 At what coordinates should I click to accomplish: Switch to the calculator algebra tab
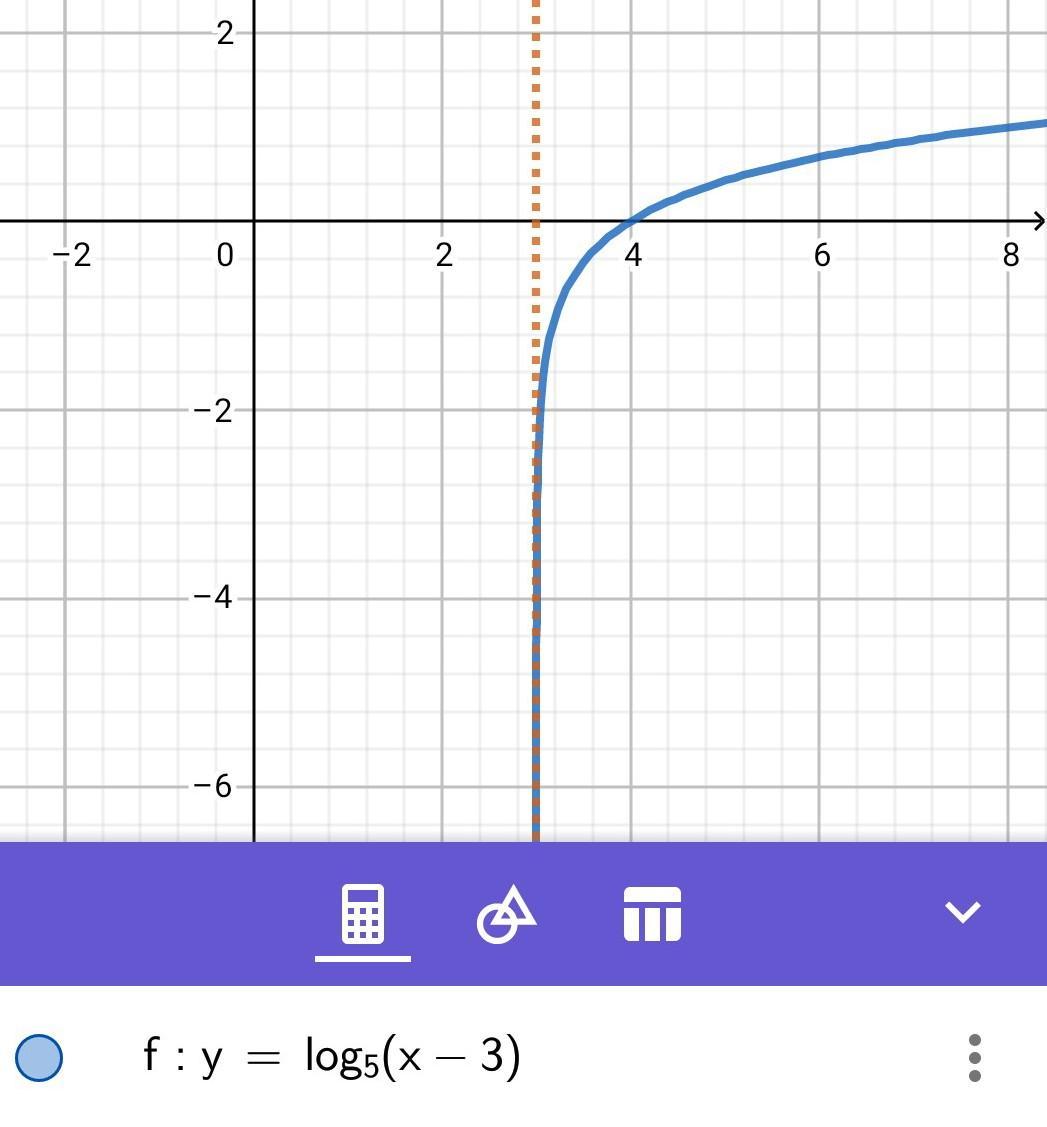point(362,914)
